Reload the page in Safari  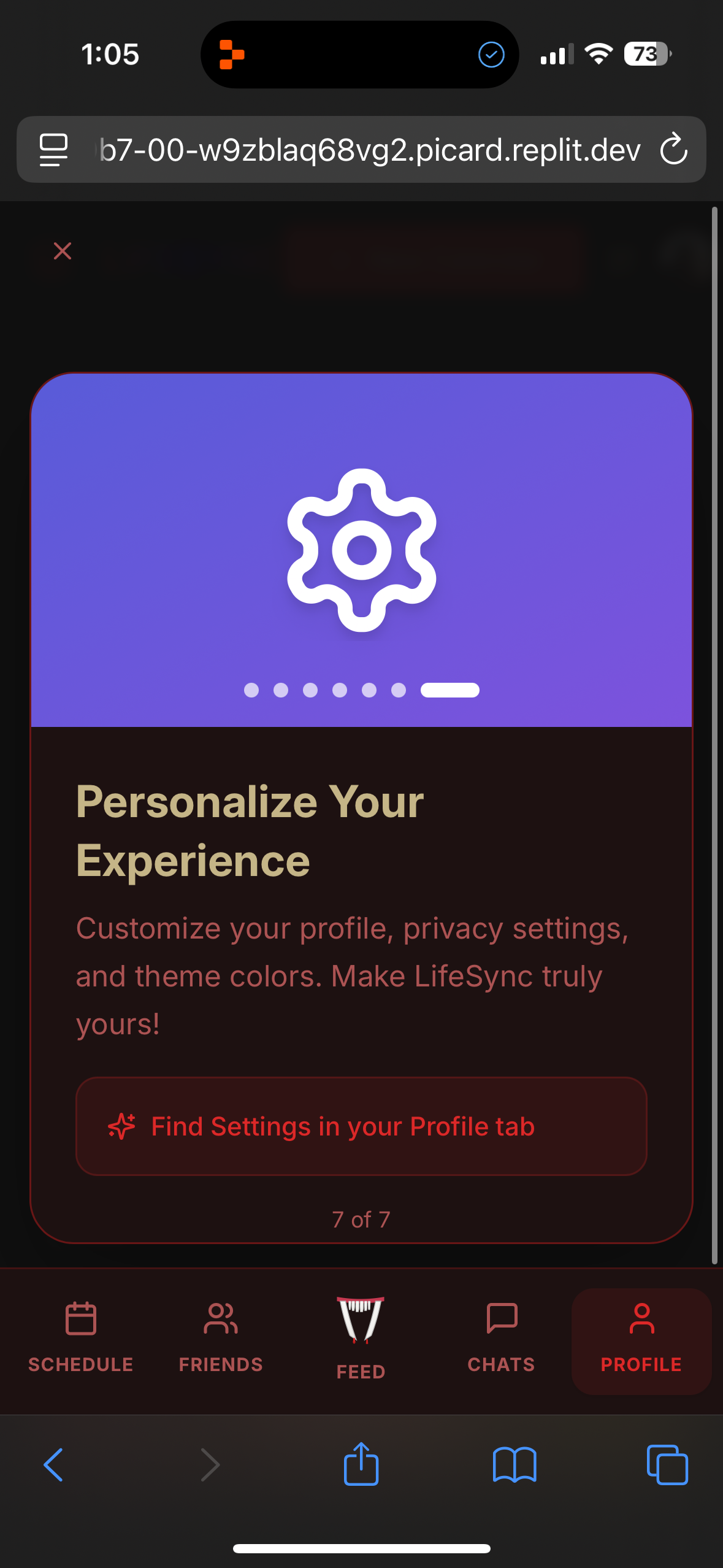pyautogui.click(x=673, y=150)
